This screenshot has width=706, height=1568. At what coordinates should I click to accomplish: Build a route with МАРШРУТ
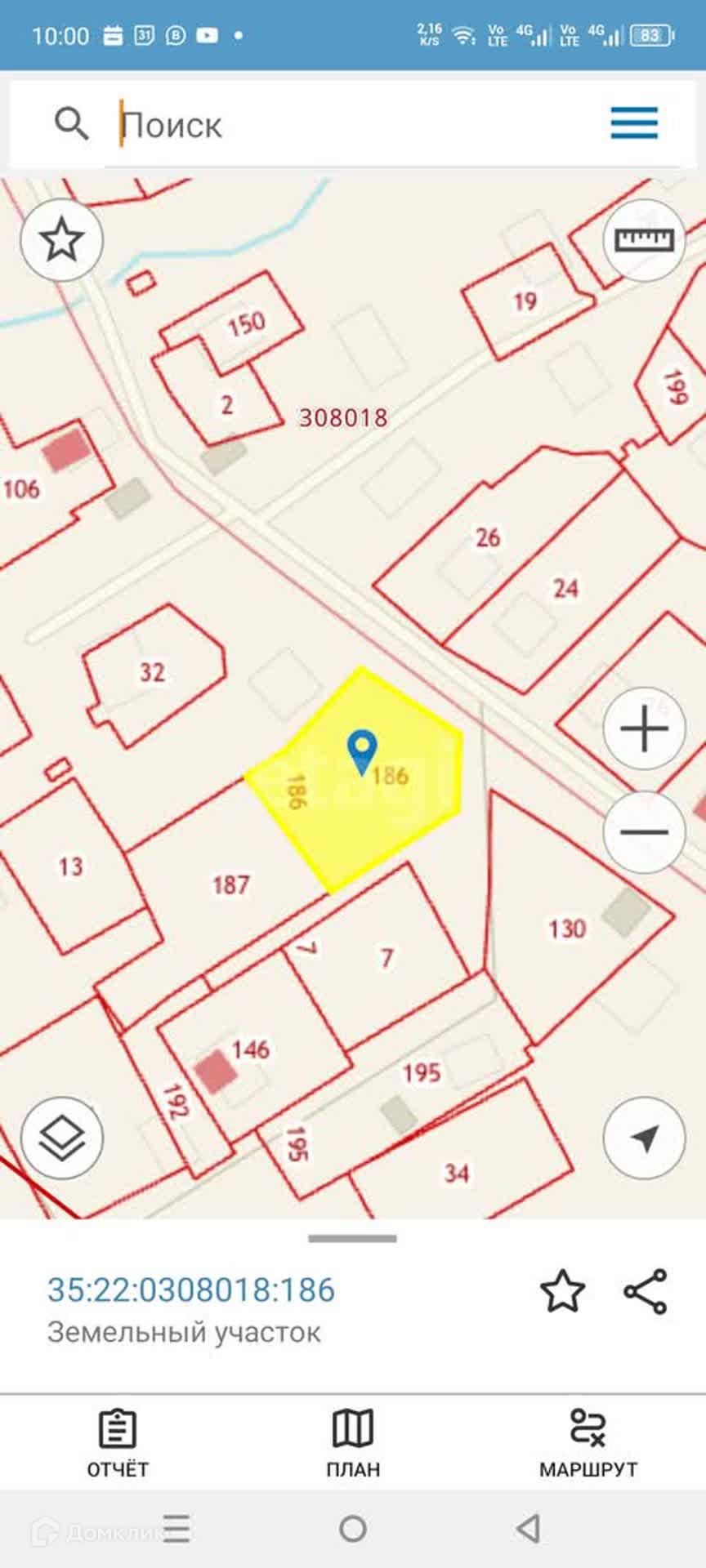click(x=588, y=1443)
